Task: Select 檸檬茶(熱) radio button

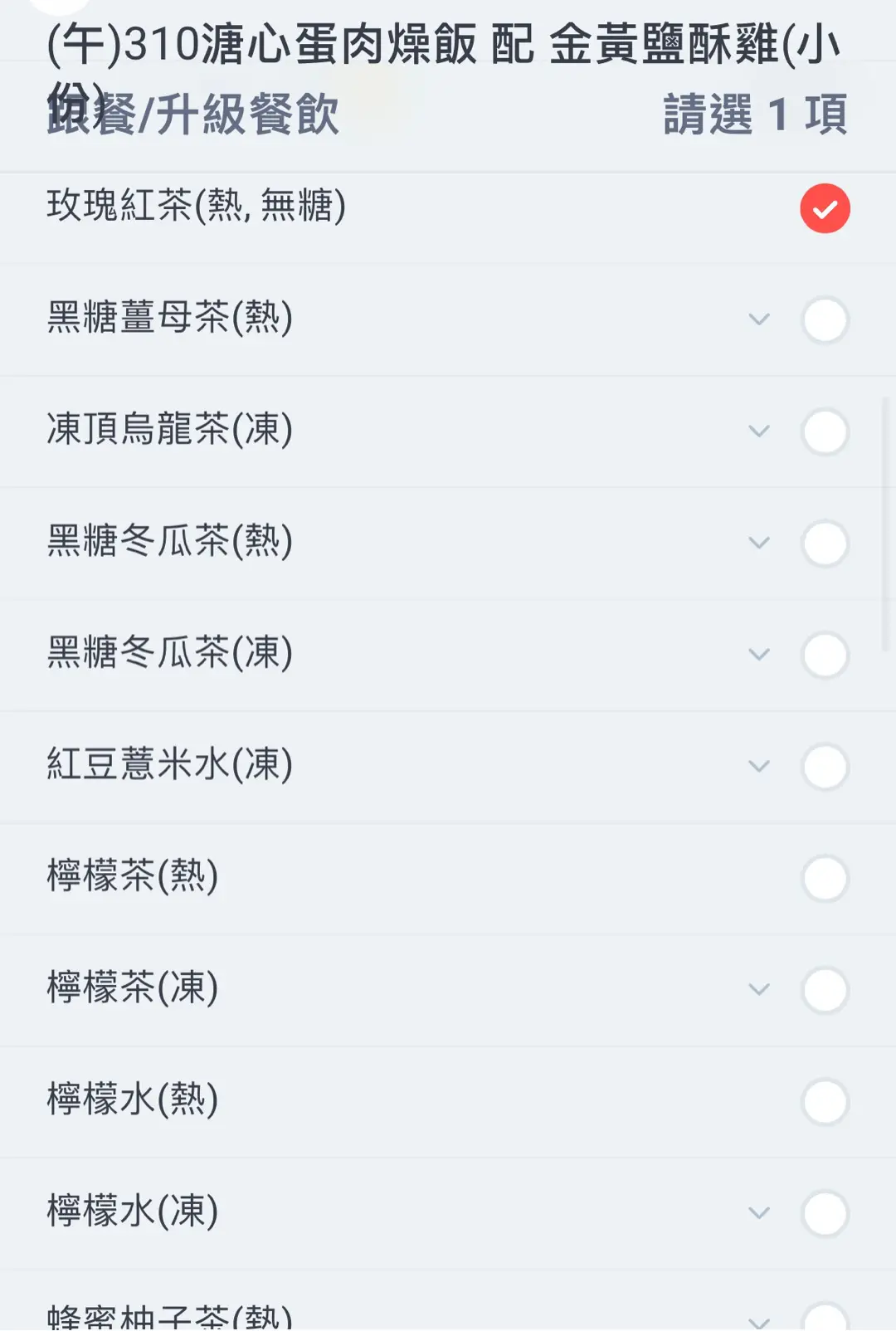Action: [x=825, y=879]
